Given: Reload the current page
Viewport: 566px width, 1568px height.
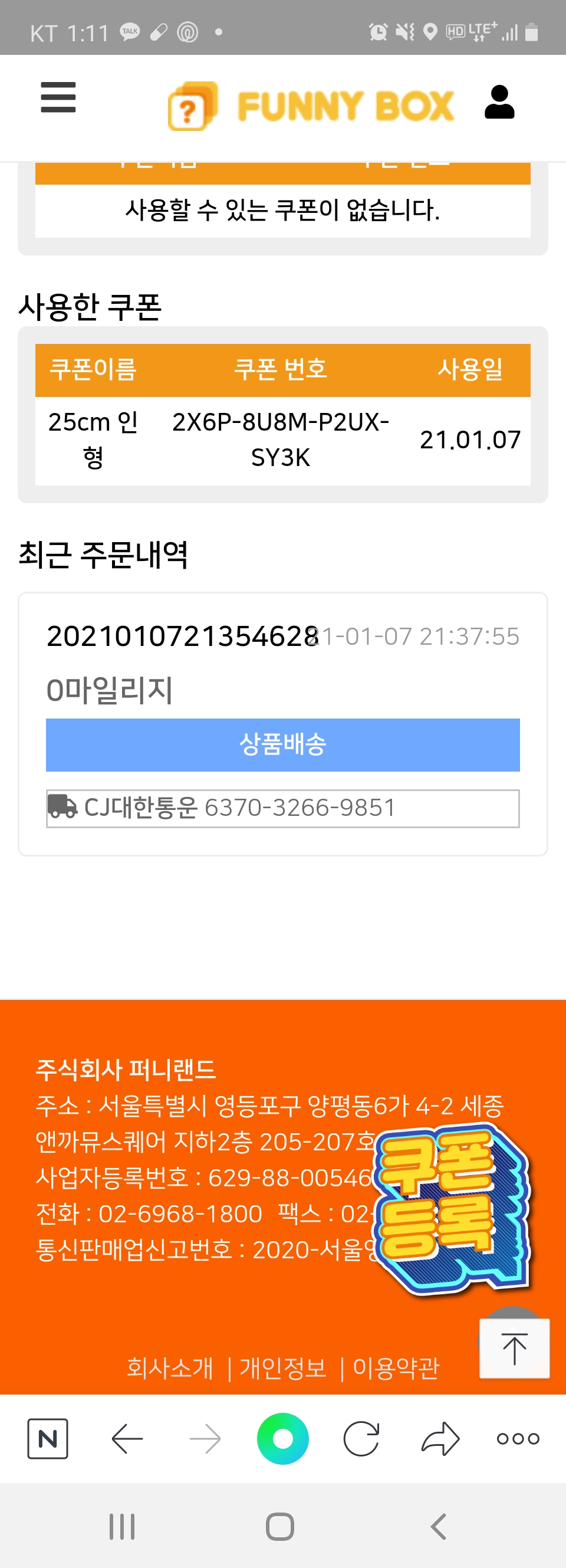Looking at the screenshot, I should (361, 1439).
